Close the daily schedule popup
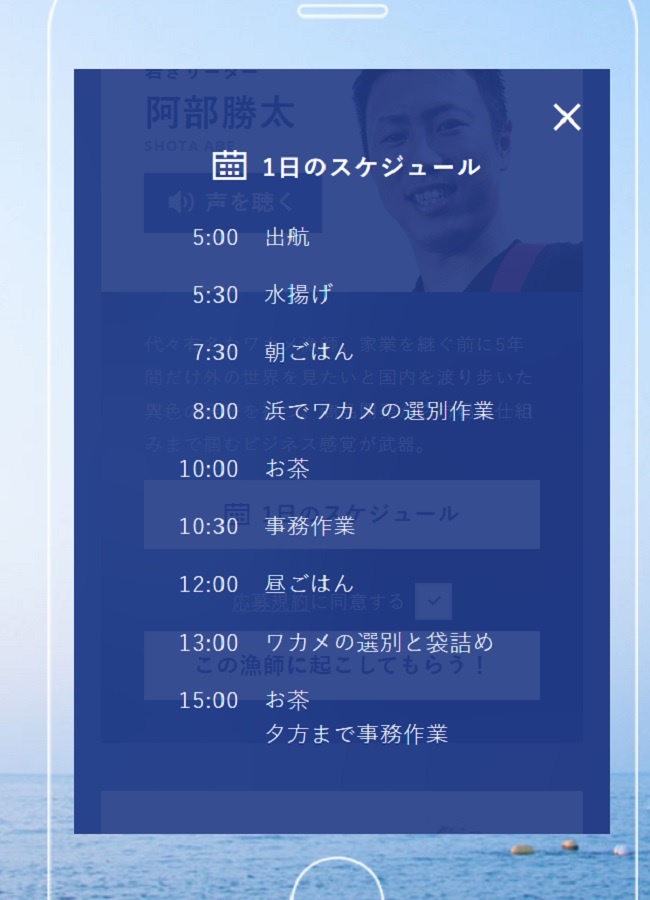Screen dimensions: 650x900 click(567, 117)
